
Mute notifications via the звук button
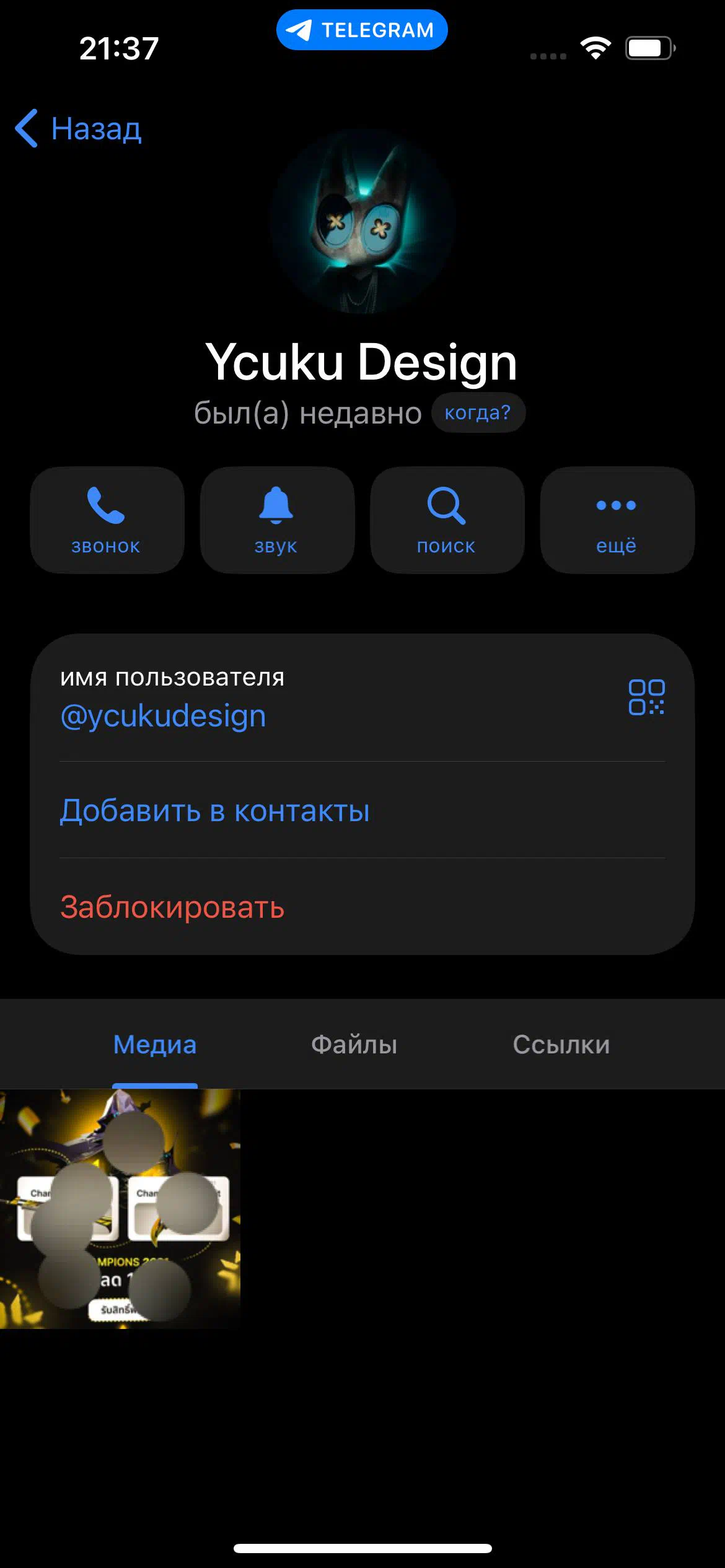pos(276,520)
